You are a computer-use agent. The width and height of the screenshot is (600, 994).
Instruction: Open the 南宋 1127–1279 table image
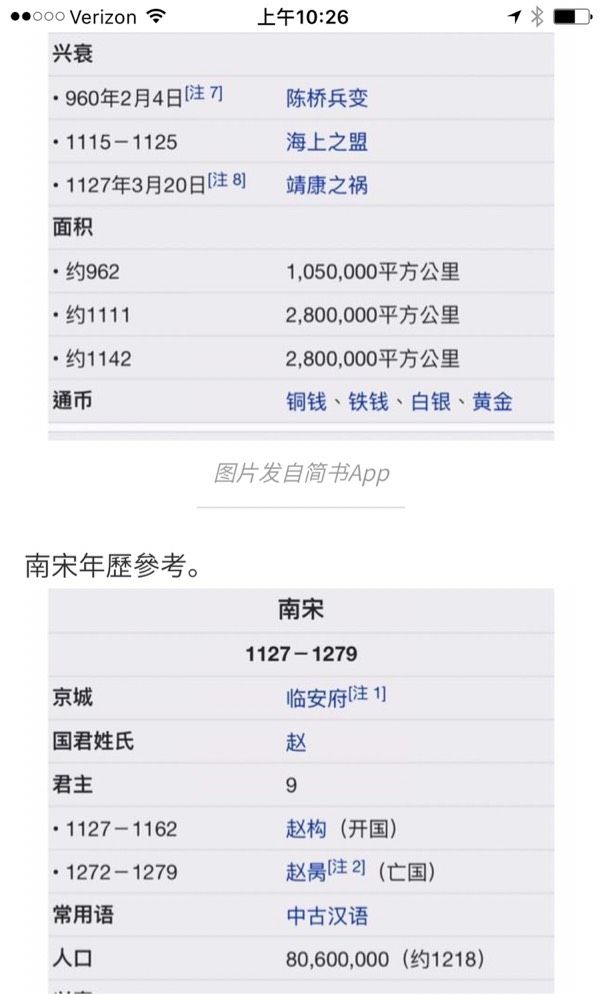(x=301, y=791)
